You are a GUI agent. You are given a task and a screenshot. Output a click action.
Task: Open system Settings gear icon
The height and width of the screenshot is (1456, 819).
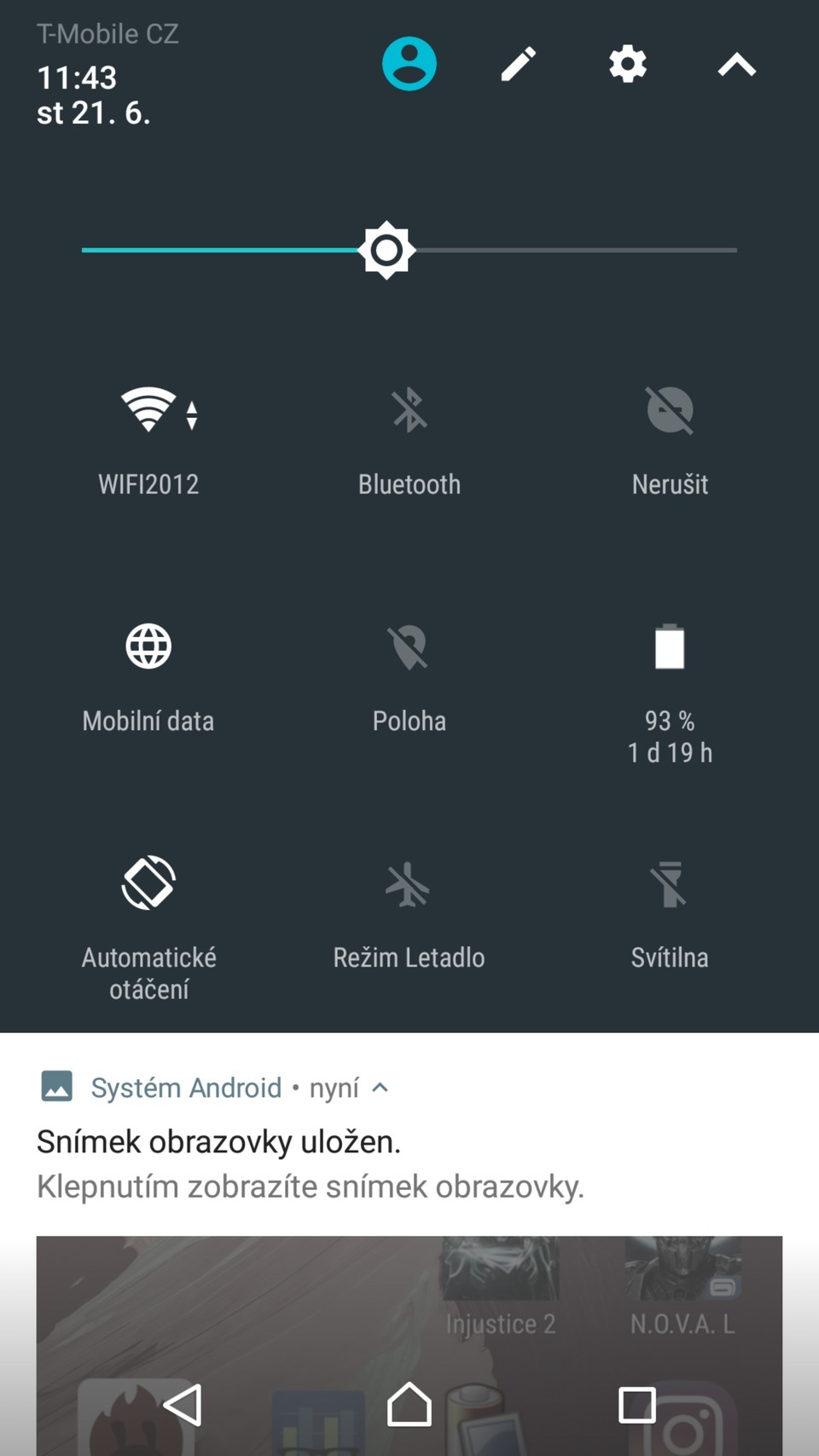[x=627, y=63]
